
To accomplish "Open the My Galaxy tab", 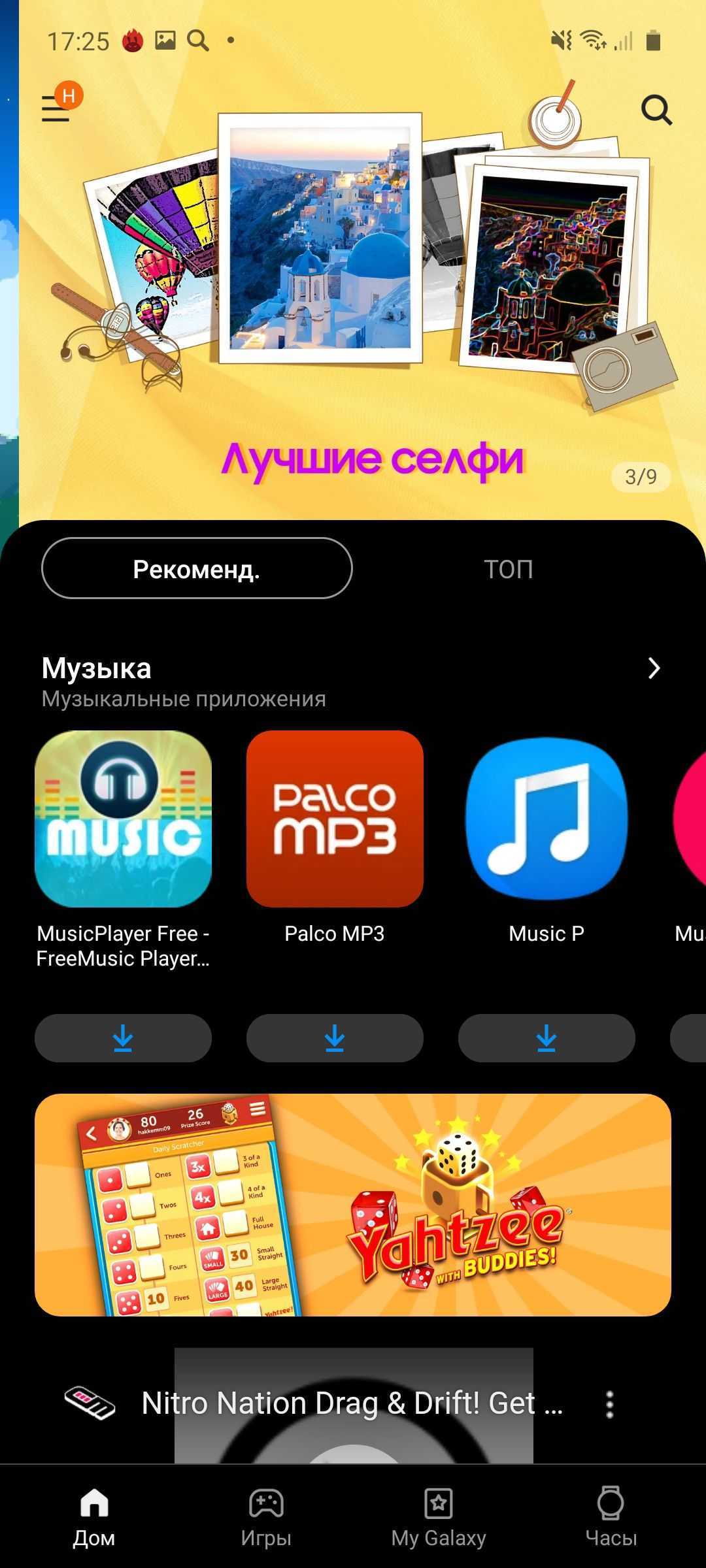I will [438, 1517].
